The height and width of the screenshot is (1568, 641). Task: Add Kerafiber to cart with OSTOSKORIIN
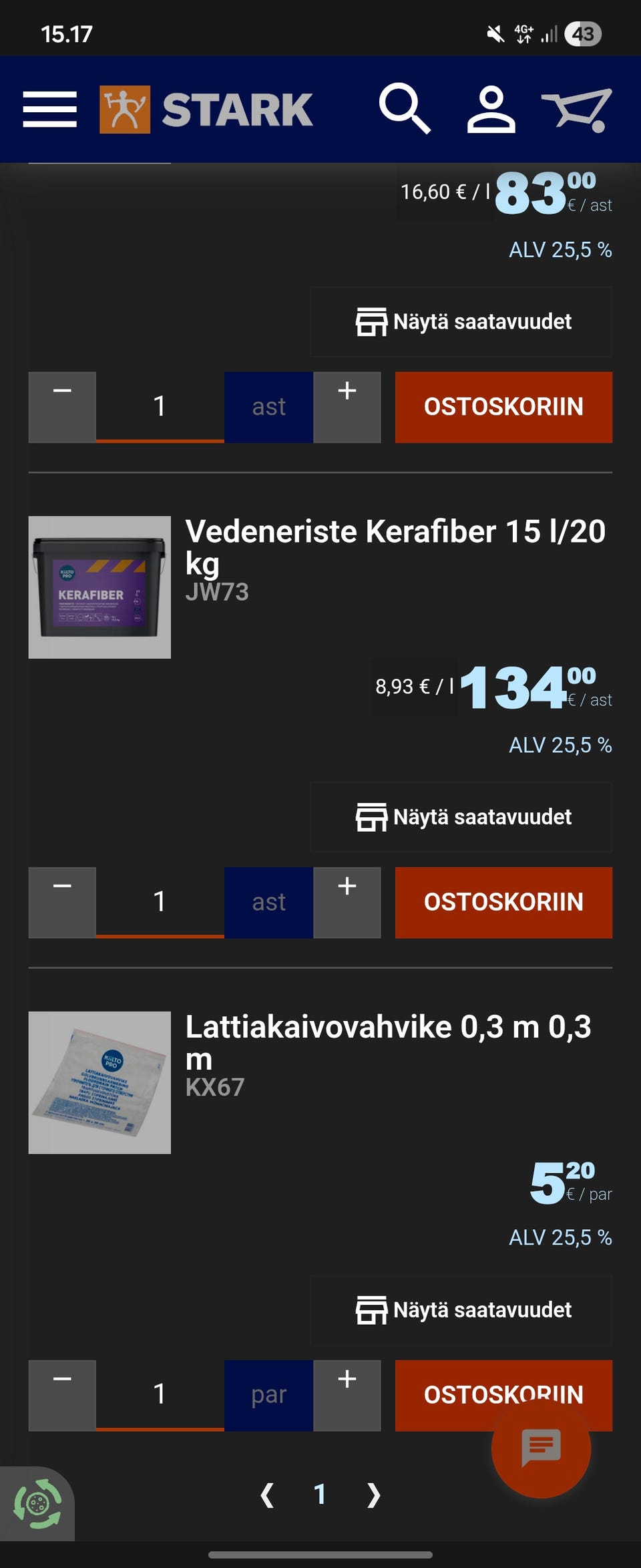click(503, 902)
